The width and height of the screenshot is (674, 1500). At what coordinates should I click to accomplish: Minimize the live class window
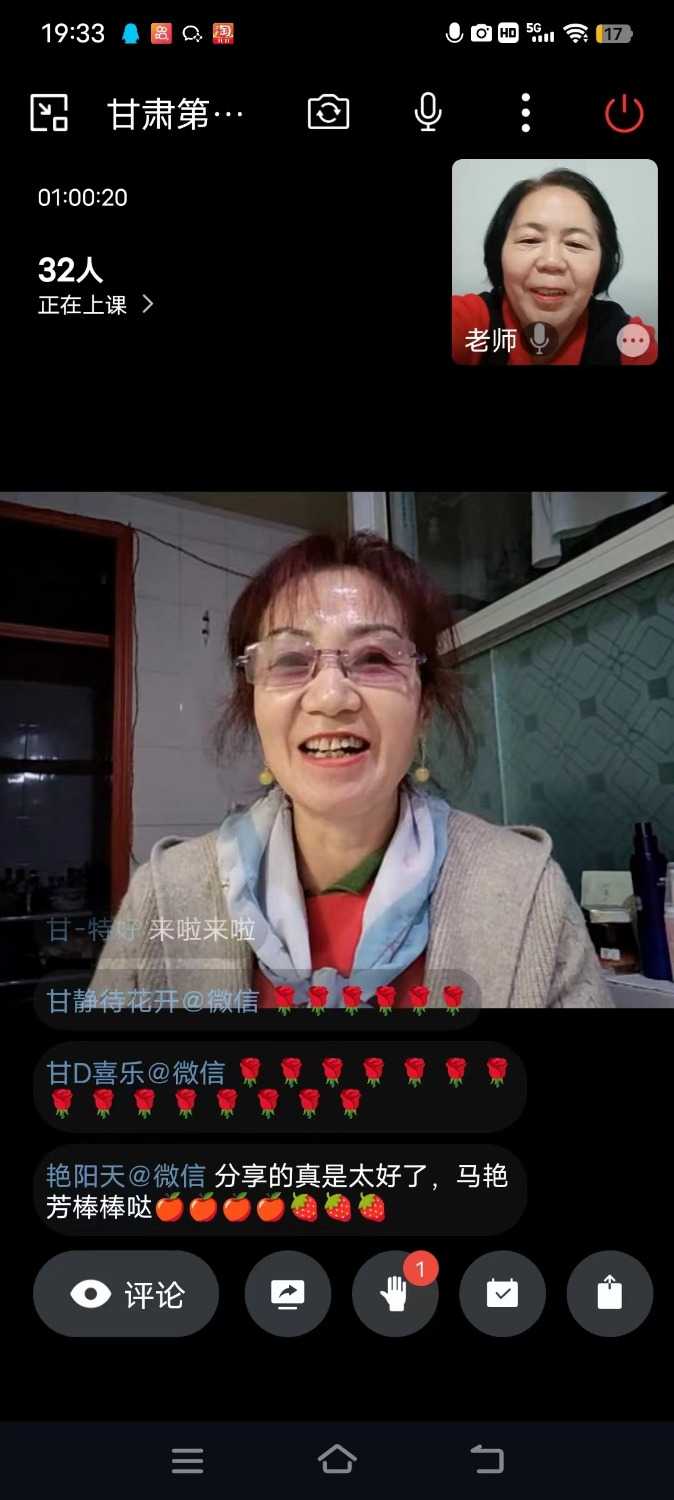click(48, 113)
